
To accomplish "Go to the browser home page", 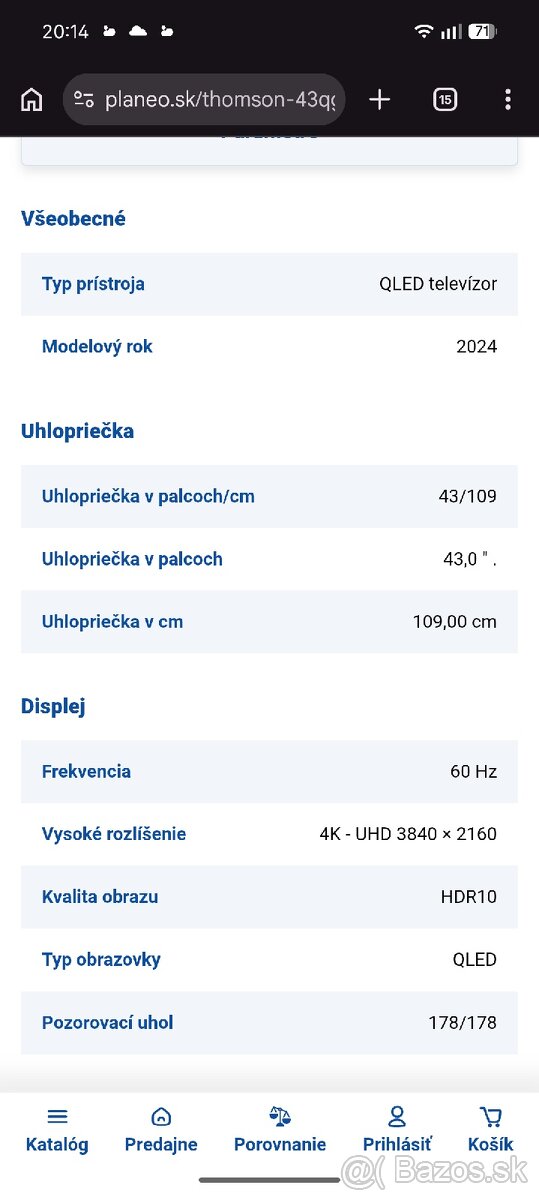I will pos(32,100).
